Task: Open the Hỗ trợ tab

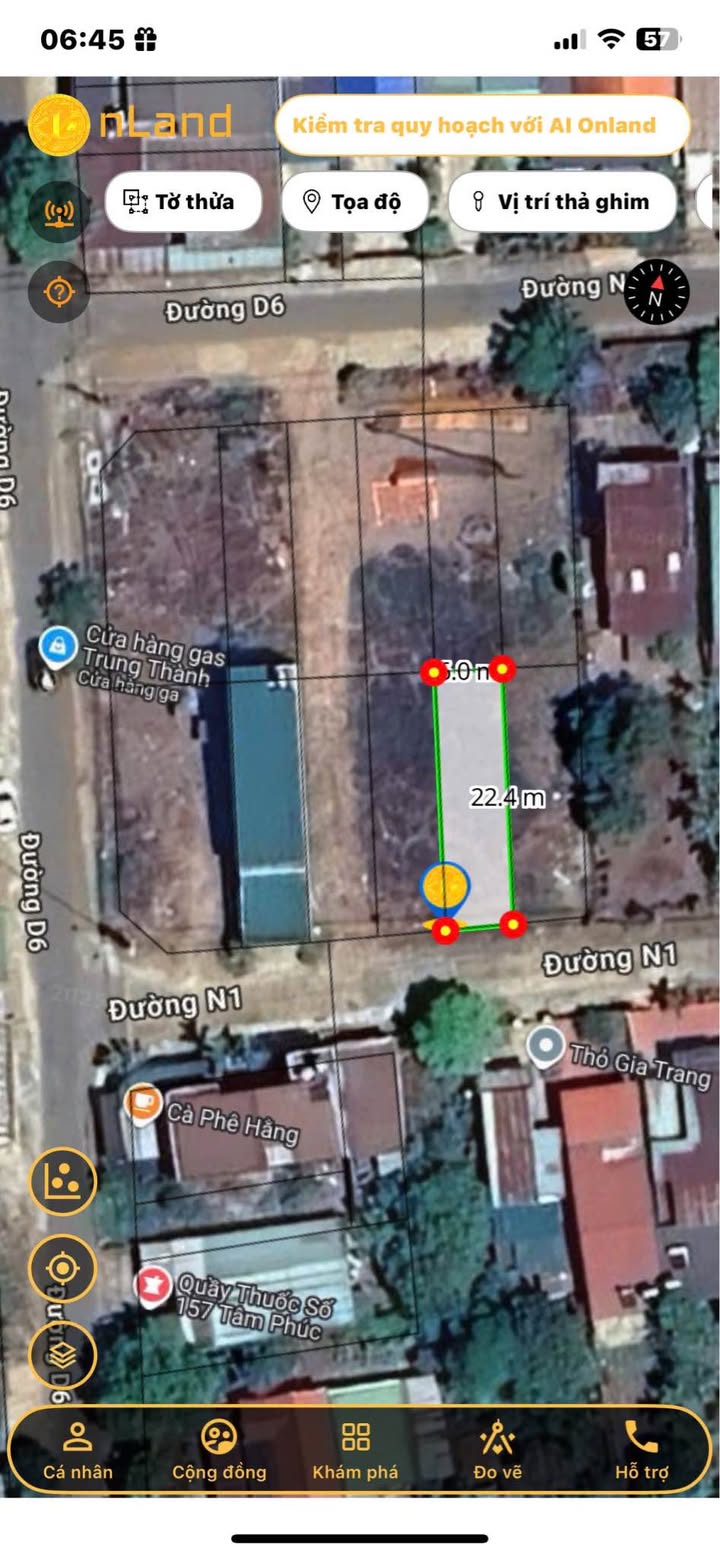Action: [641, 1451]
